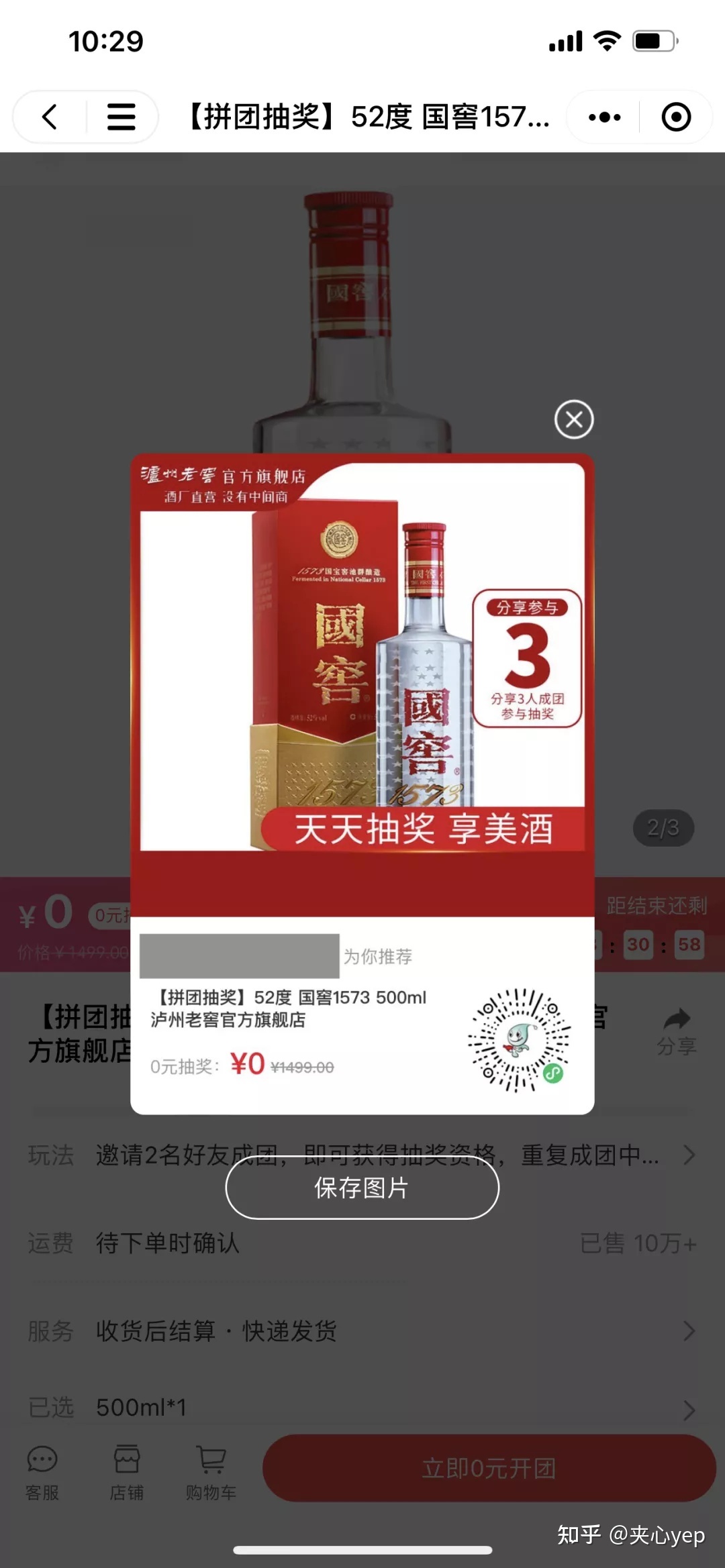Open the mini program overflow dots menu
725x1568 pixels.
[x=604, y=117]
